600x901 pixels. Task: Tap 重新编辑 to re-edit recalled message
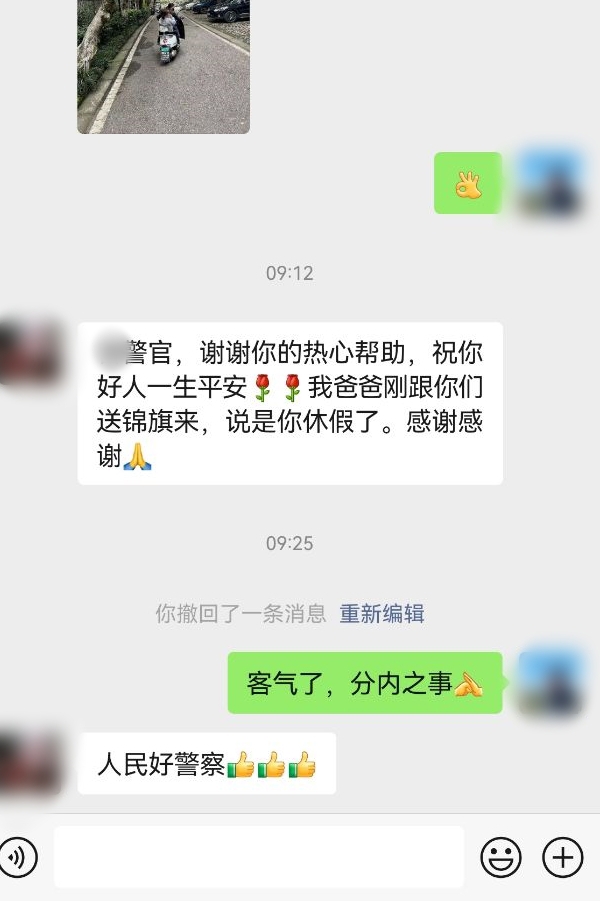[x=382, y=614]
